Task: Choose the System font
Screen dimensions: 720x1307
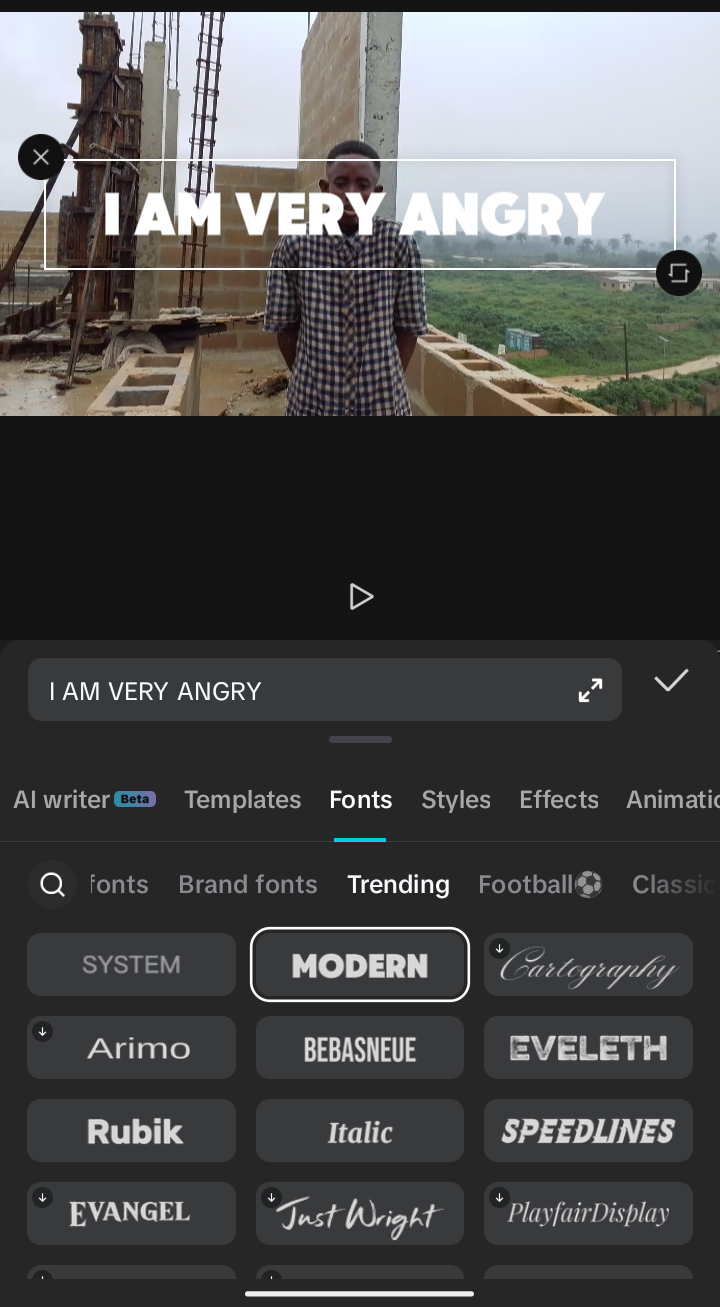Action: [131, 965]
